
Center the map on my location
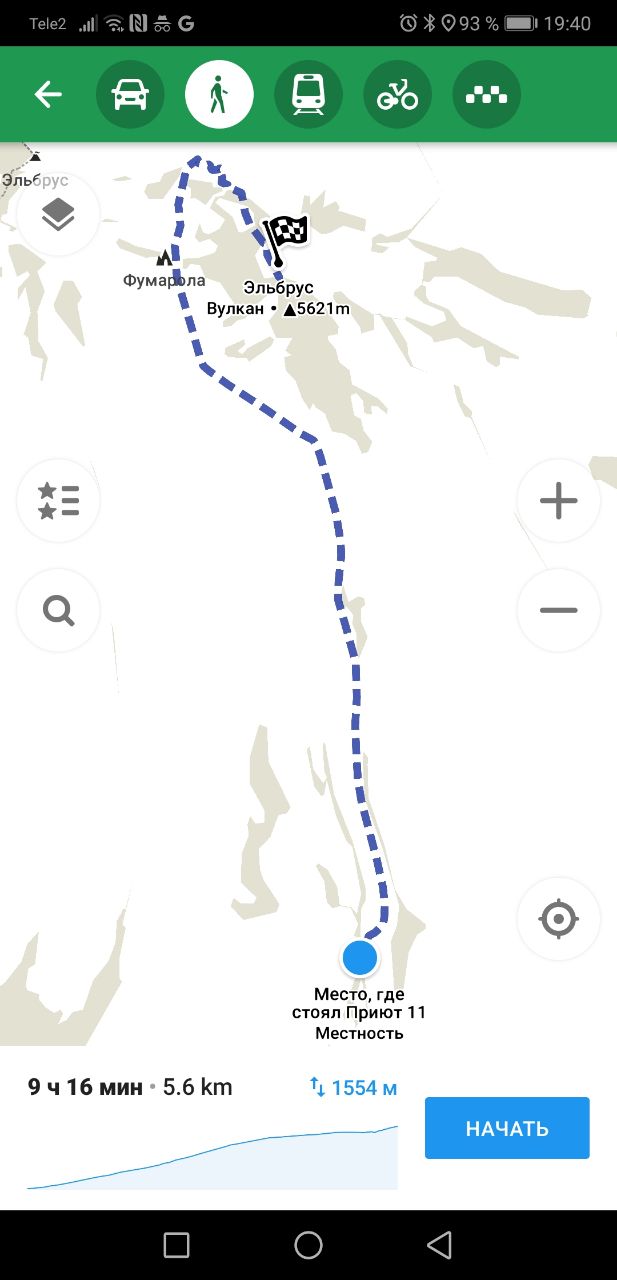point(558,918)
